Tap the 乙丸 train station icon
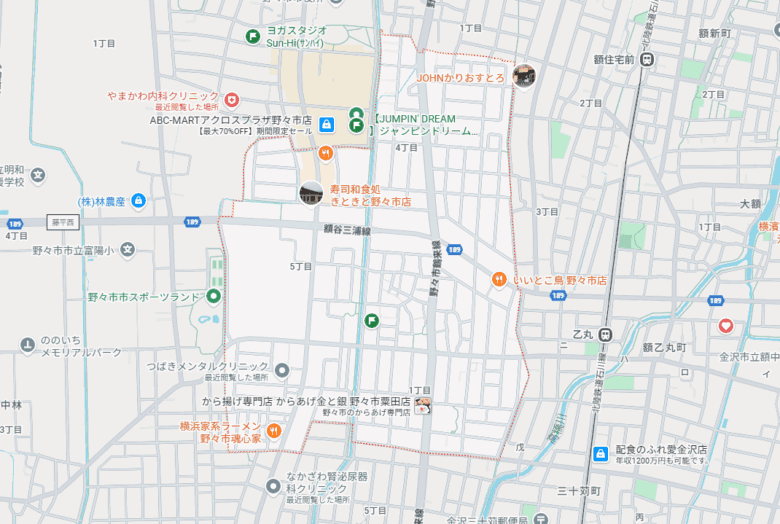The width and height of the screenshot is (780, 524). 606,334
